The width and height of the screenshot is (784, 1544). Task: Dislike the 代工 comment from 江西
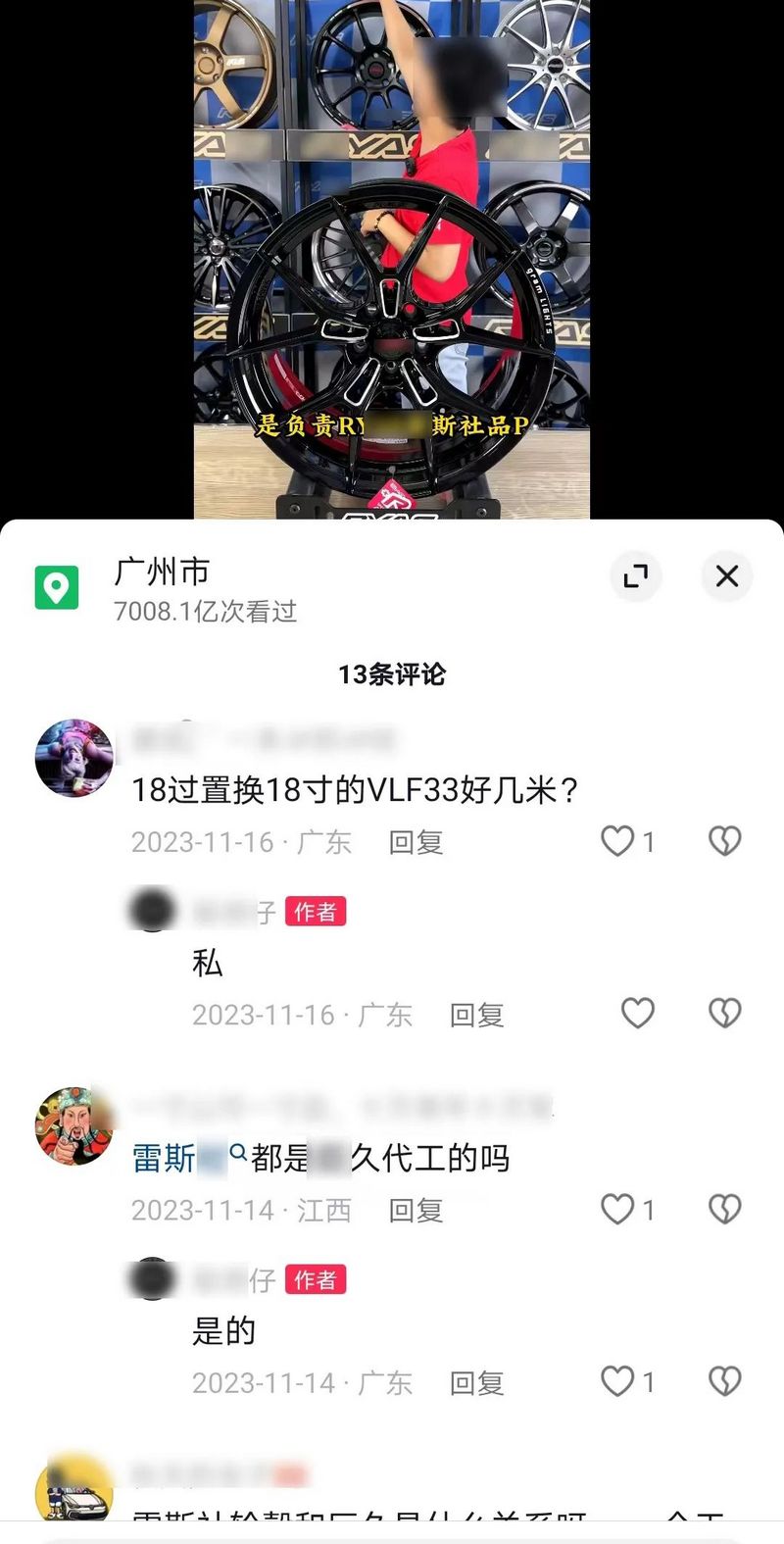coord(724,1209)
